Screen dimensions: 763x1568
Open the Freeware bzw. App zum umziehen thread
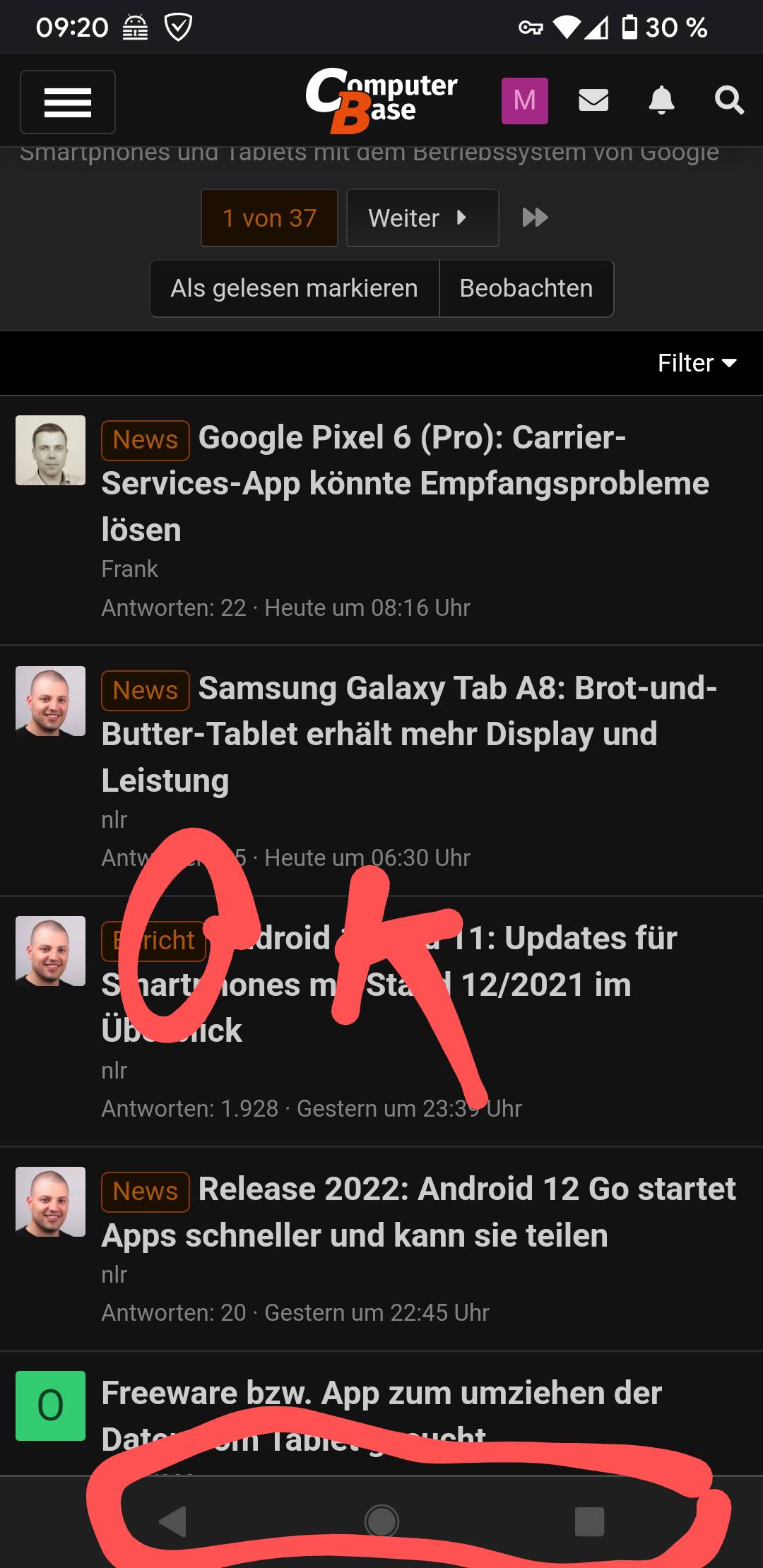pos(381,1394)
